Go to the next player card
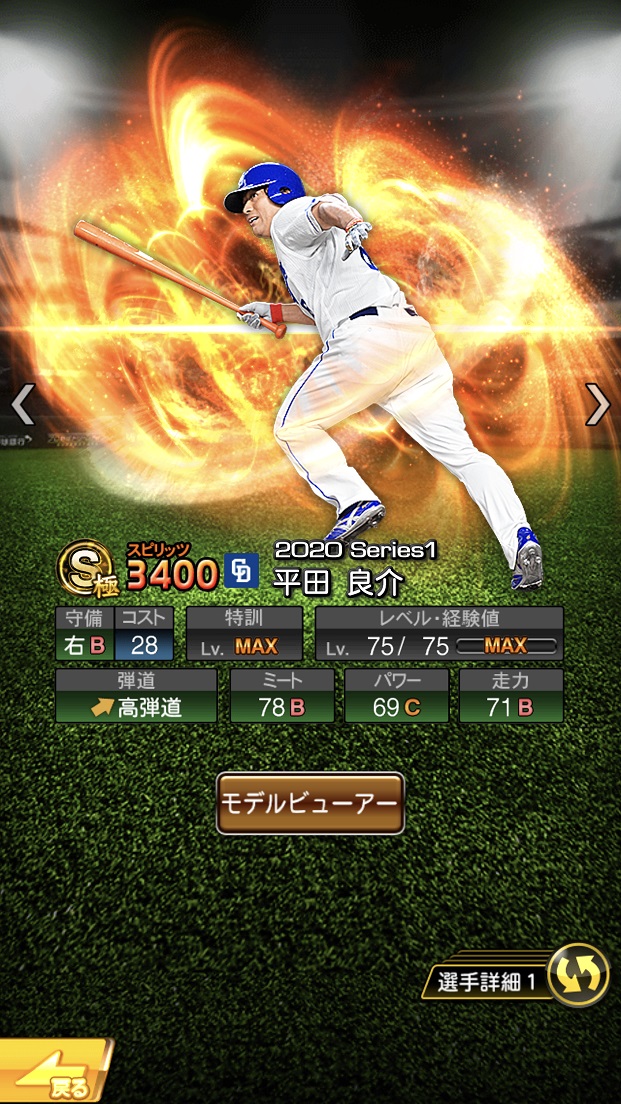The width and height of the screenshot is (621, 1104). [597, 404]
